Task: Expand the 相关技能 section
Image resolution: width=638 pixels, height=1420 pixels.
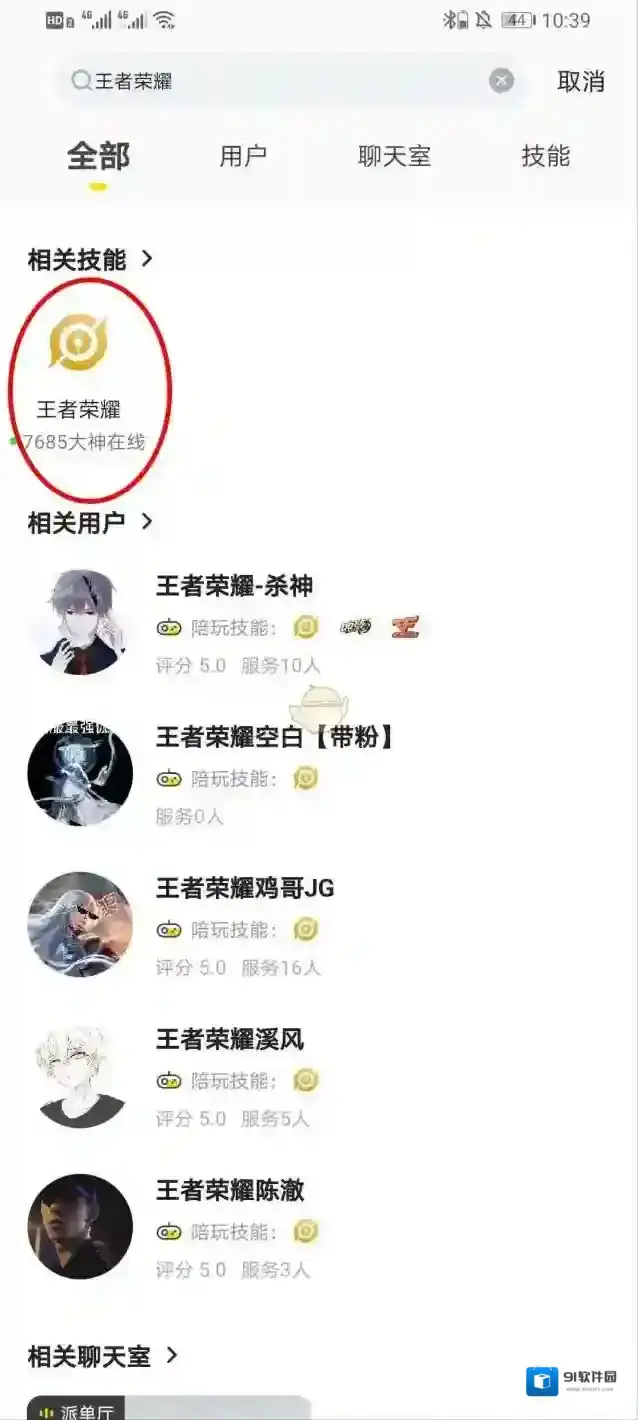Action: (91, 260)
